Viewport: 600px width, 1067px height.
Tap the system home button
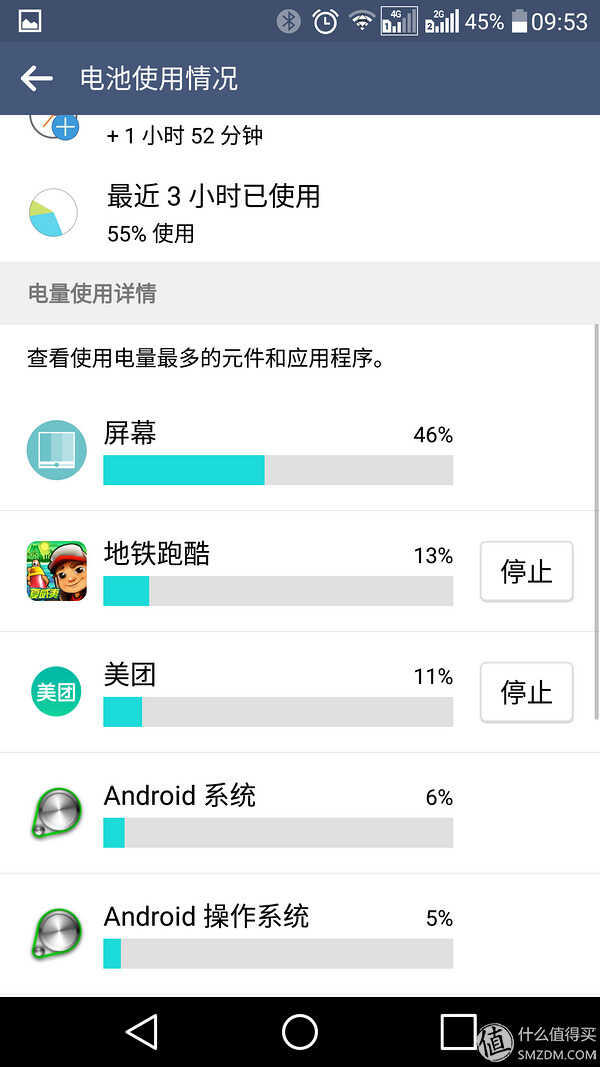[300, 1031]
